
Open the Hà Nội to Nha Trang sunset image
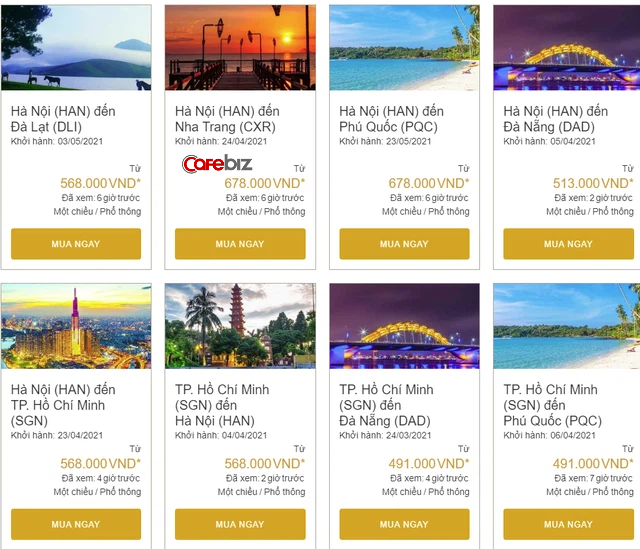pos(240,48)
